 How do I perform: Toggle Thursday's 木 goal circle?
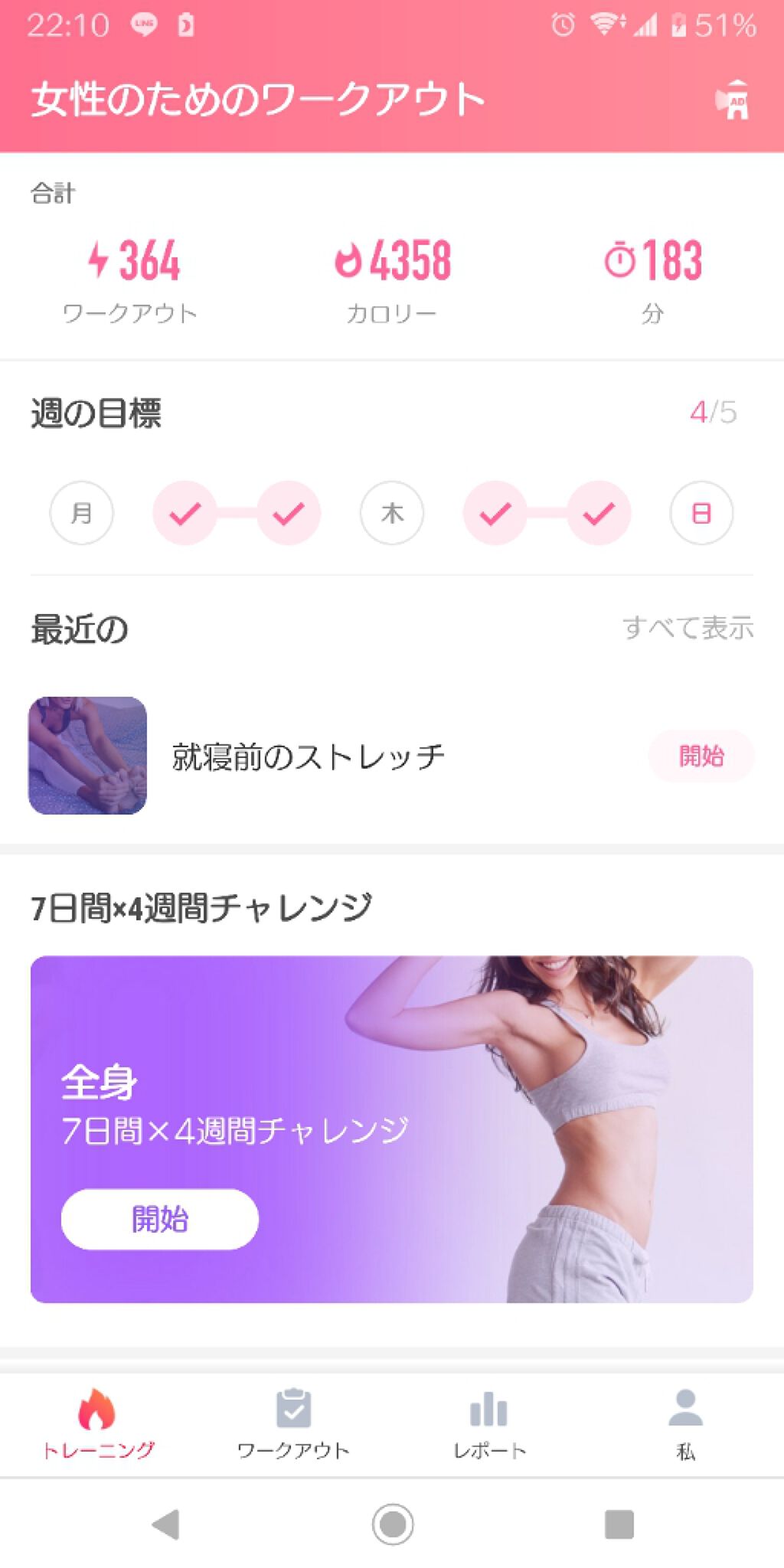point(391,514)
